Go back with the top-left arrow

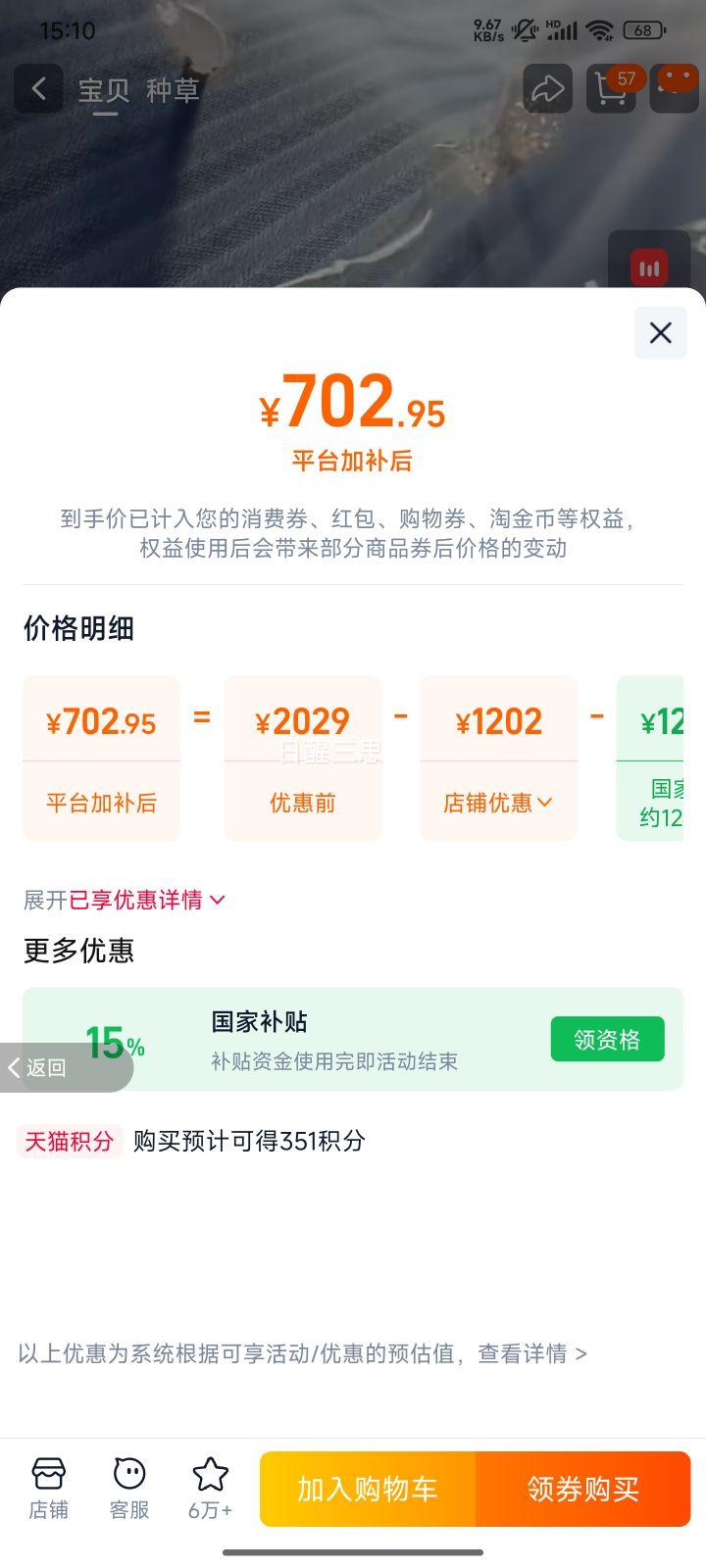(x=38, y=88)
